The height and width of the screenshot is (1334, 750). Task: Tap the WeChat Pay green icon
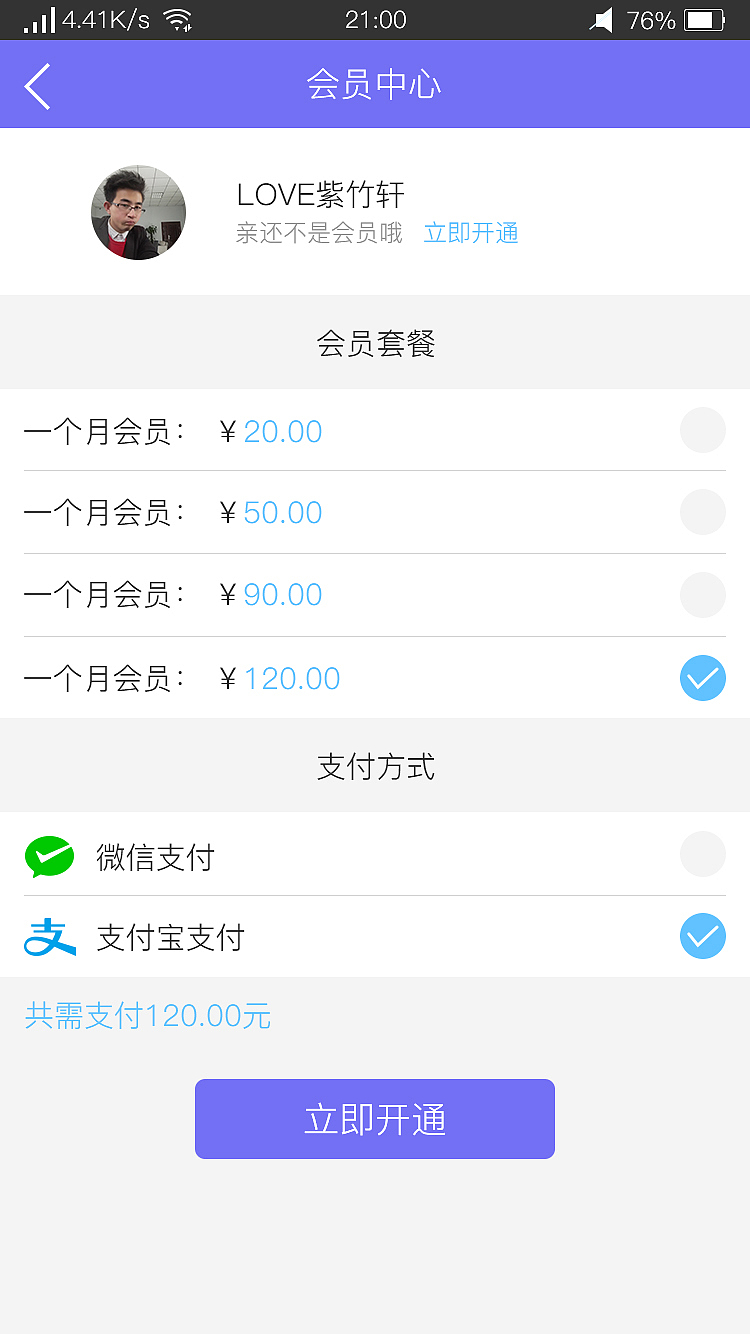point(49,855)
